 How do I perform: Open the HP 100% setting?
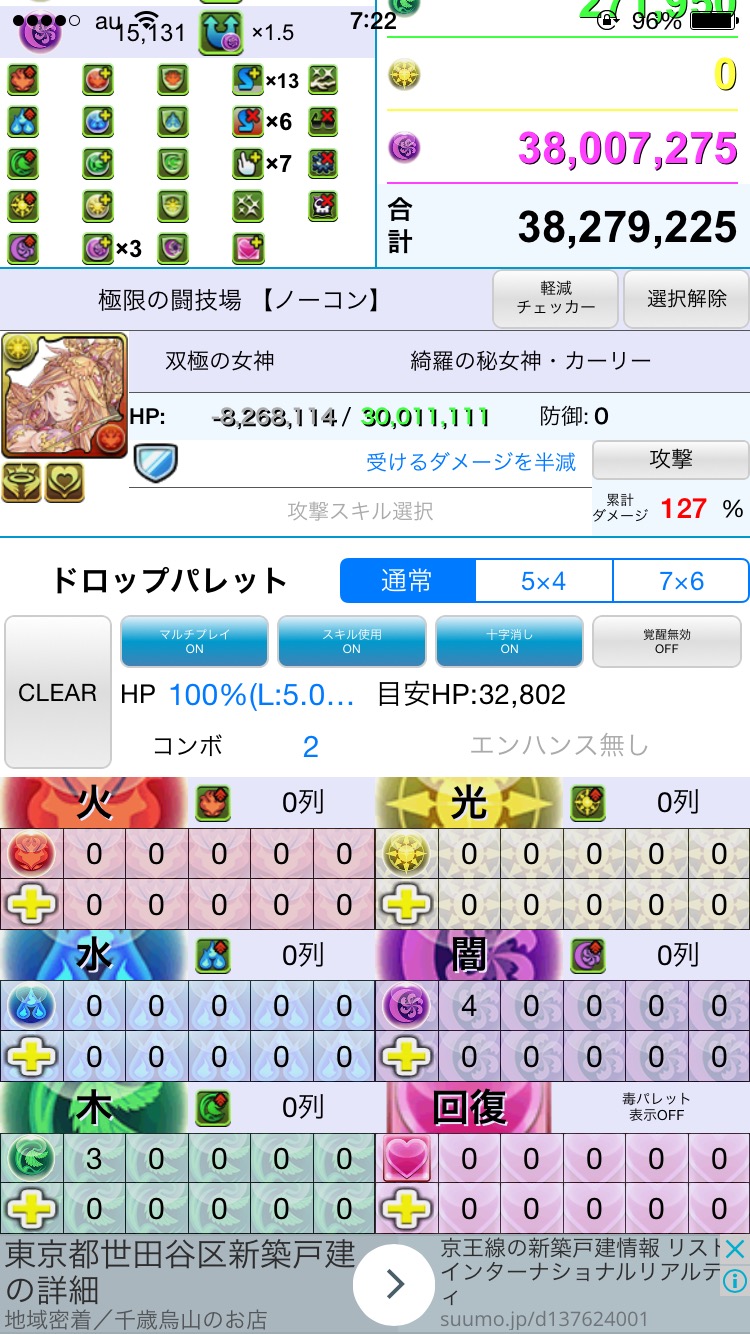coord(262,695)
